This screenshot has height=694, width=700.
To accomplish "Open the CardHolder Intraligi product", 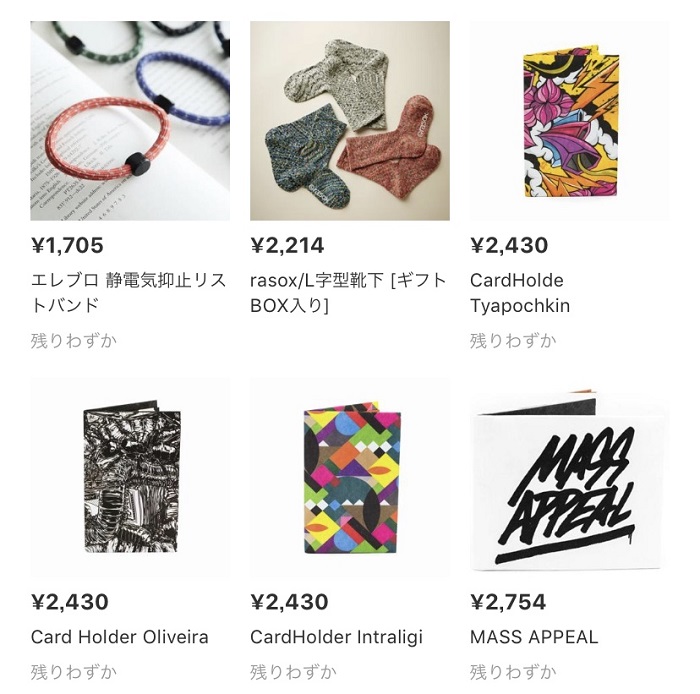I will 349,478.
